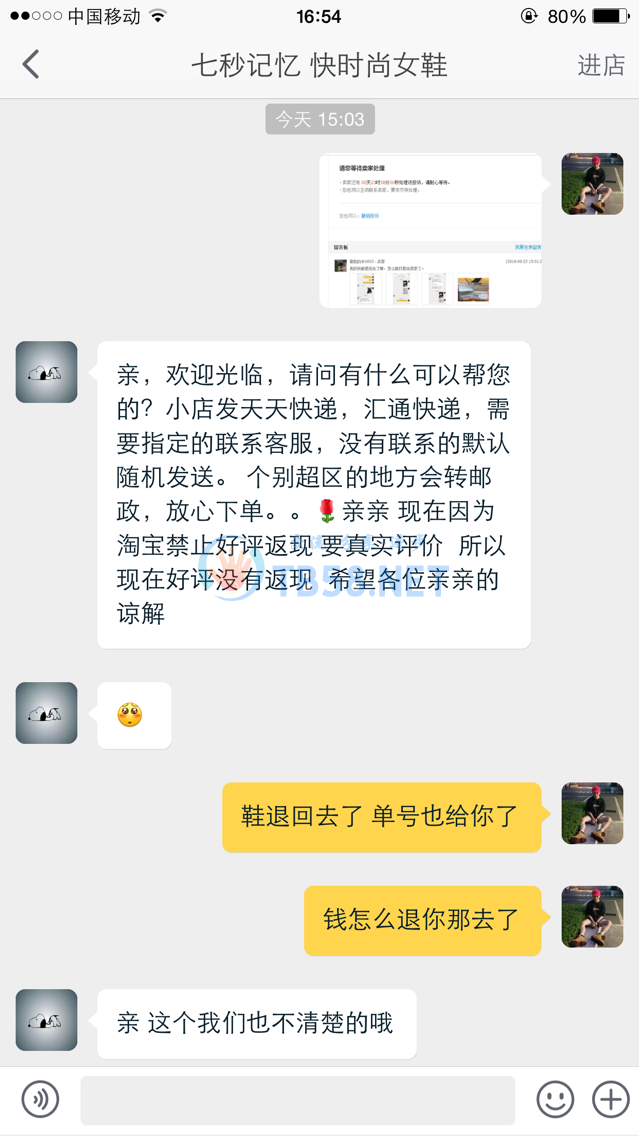Open the emoji picker
This screenshot has height=1136, width=639.
(555, 1100)
